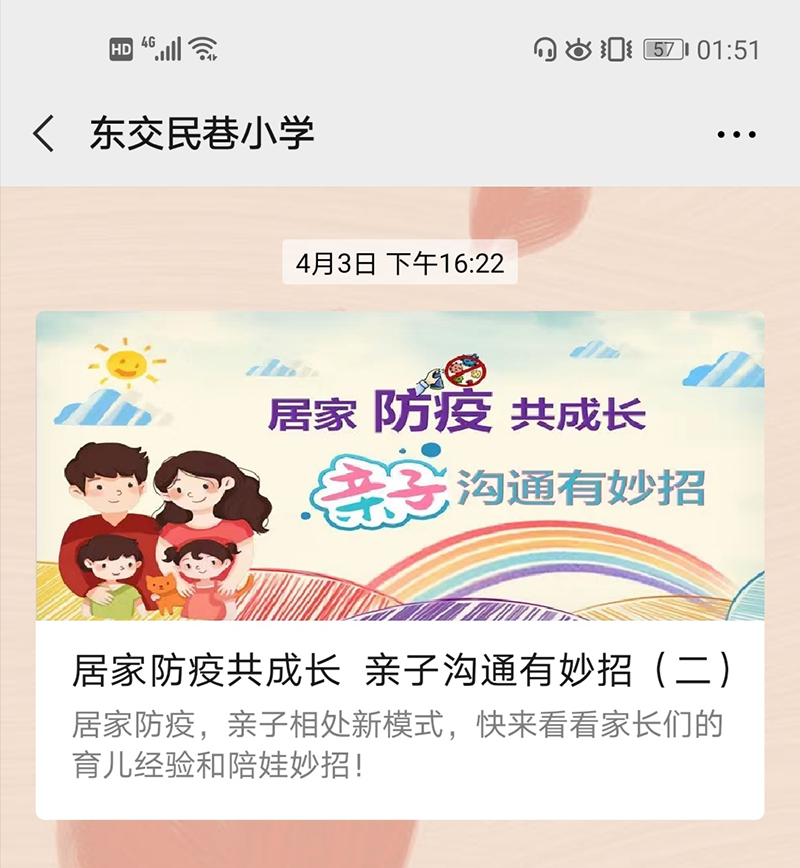Go back from 东交民巷小学 page

coord(43,133)
